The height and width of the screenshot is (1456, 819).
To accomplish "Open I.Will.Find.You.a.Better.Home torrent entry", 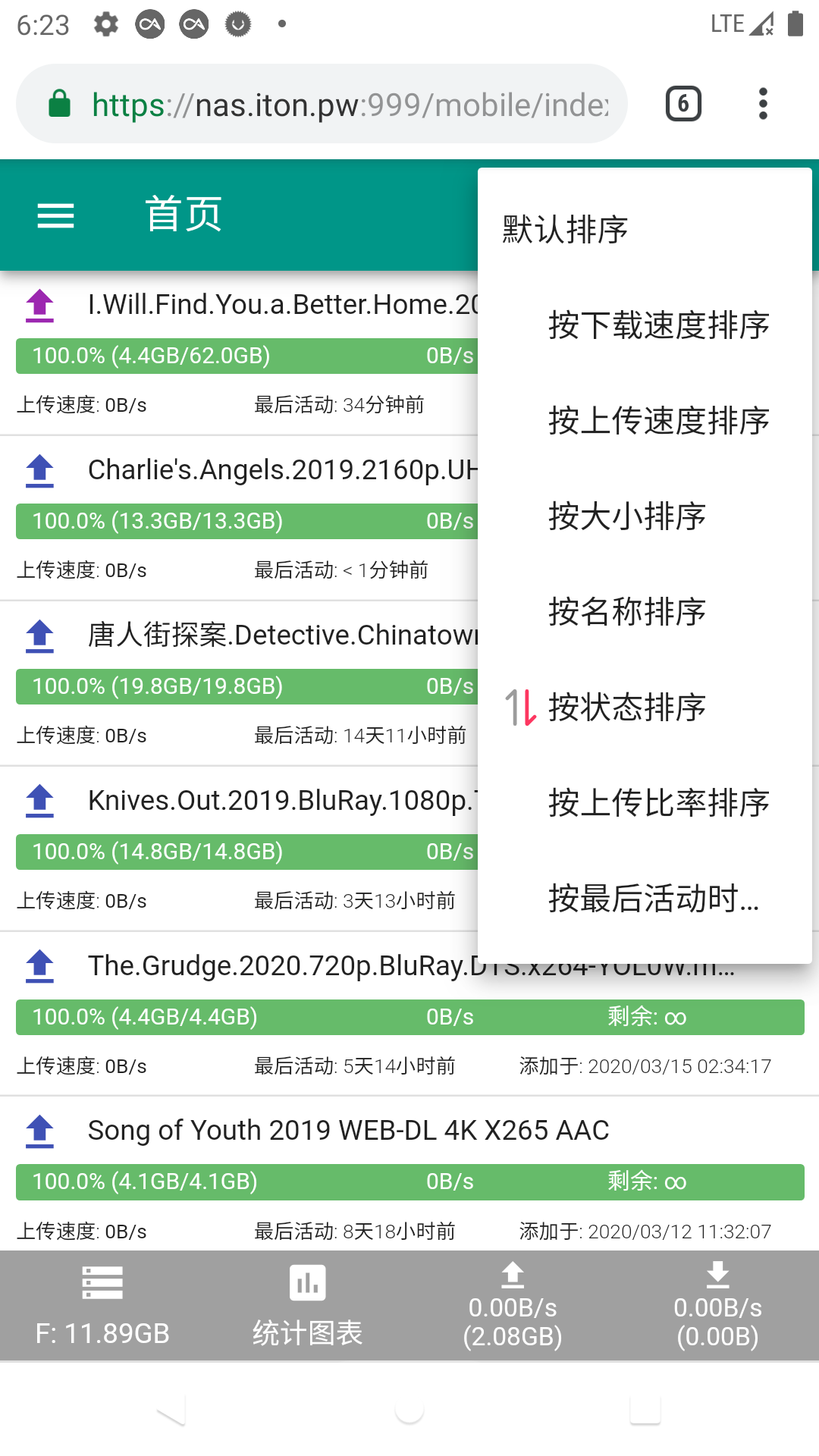I will (x=239, y=353).
